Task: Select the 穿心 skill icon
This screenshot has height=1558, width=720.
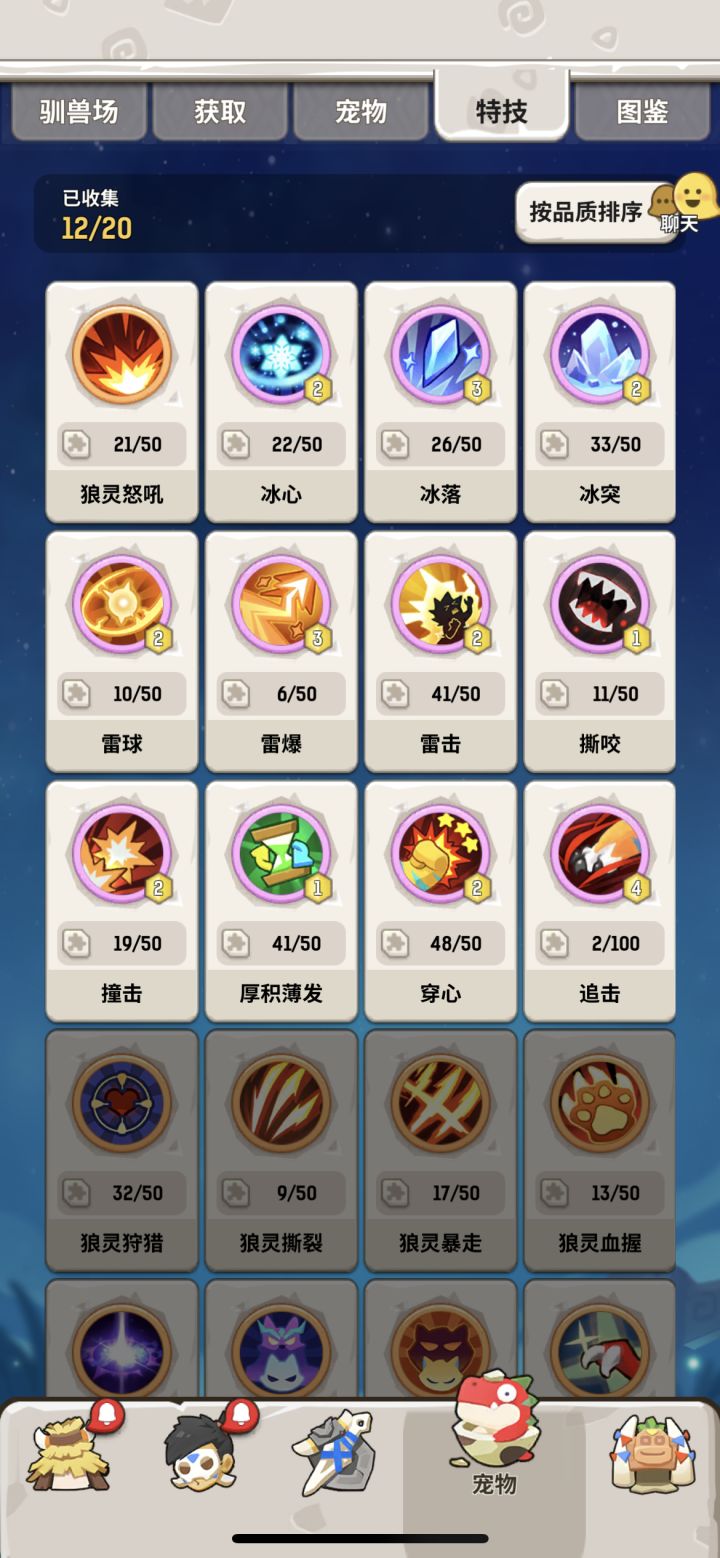Action: (x=440, y=855)
